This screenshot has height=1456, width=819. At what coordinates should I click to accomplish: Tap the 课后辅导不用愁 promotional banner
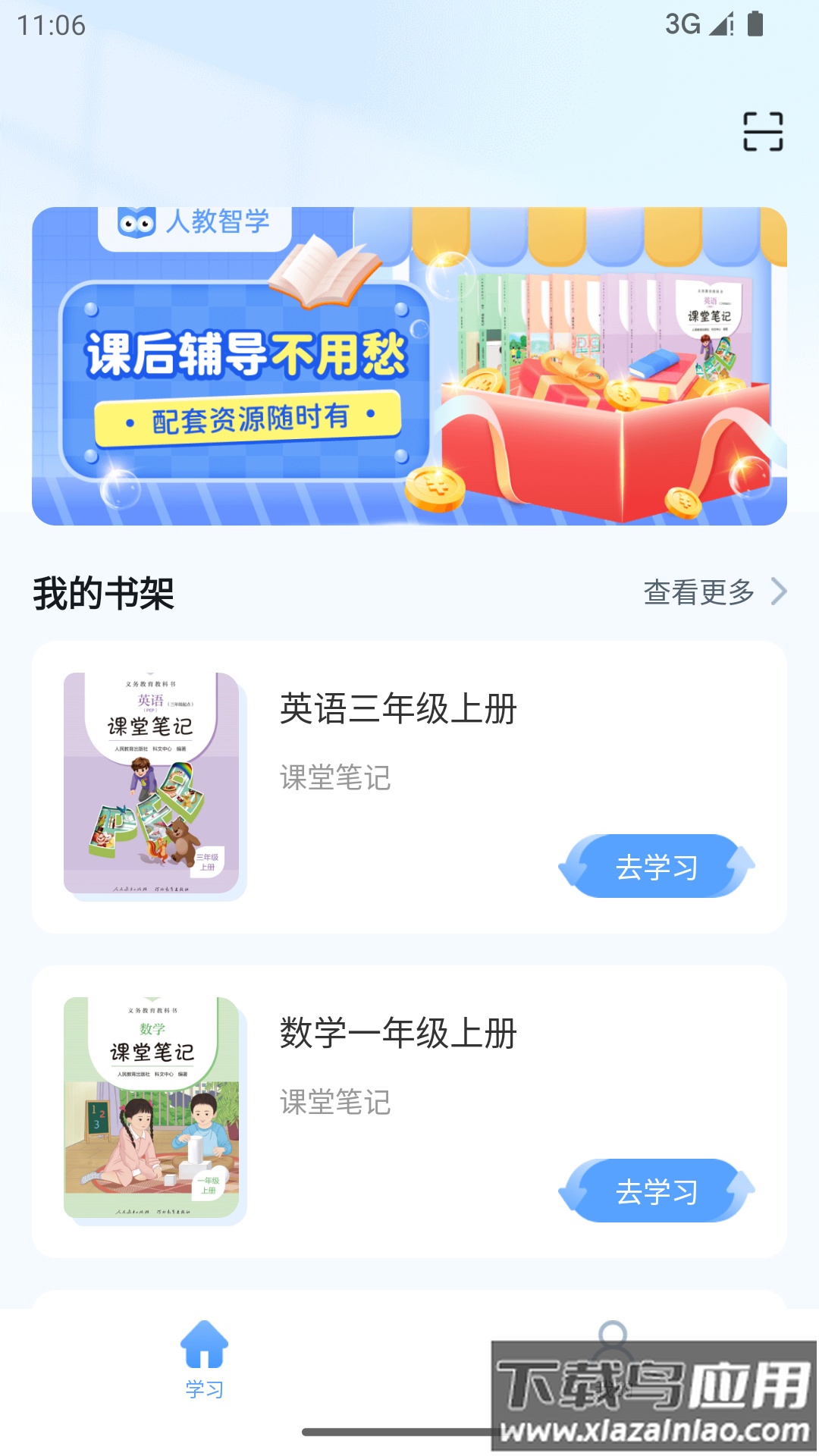409,364
